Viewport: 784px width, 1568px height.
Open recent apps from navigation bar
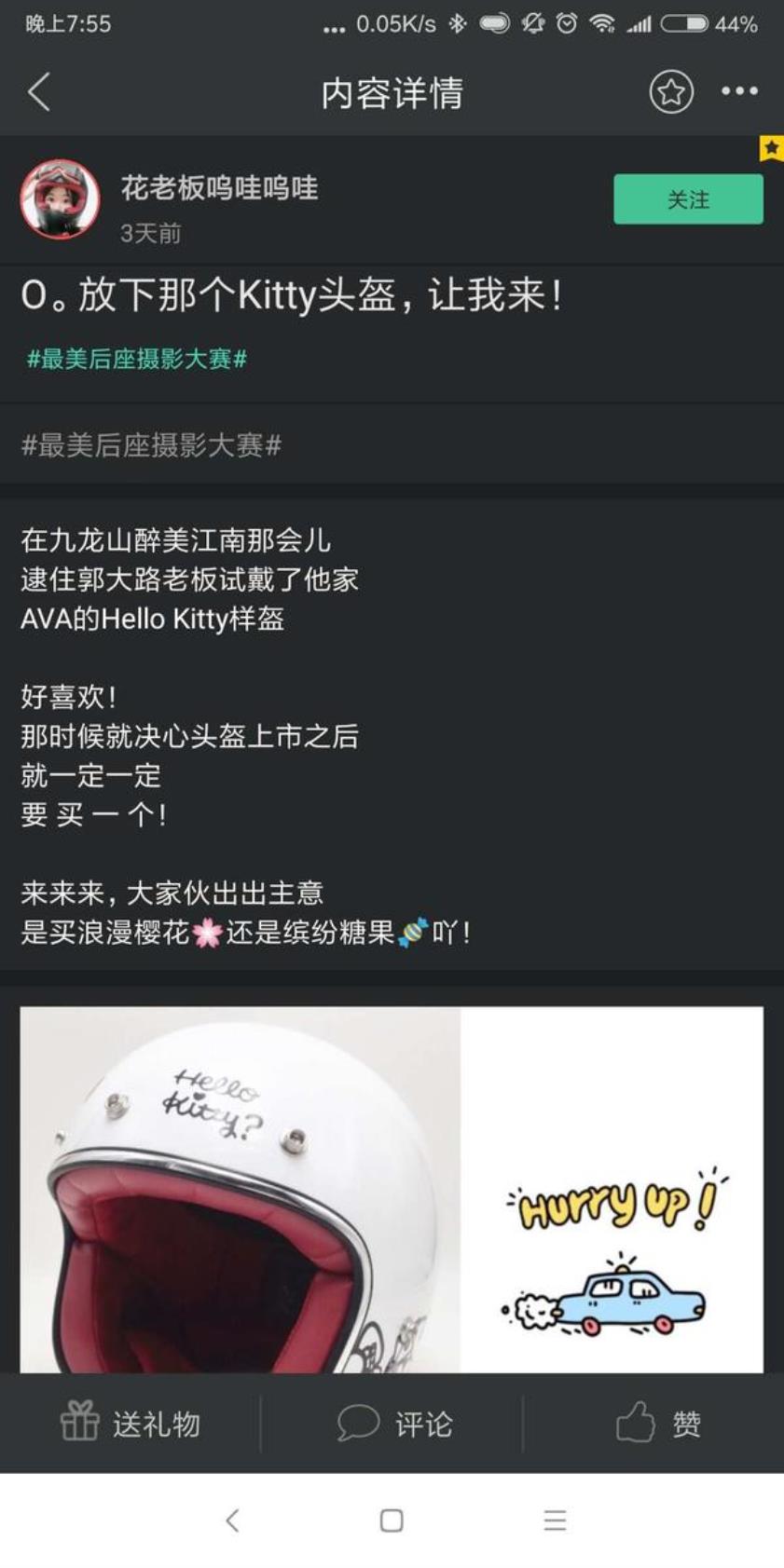555,1520
